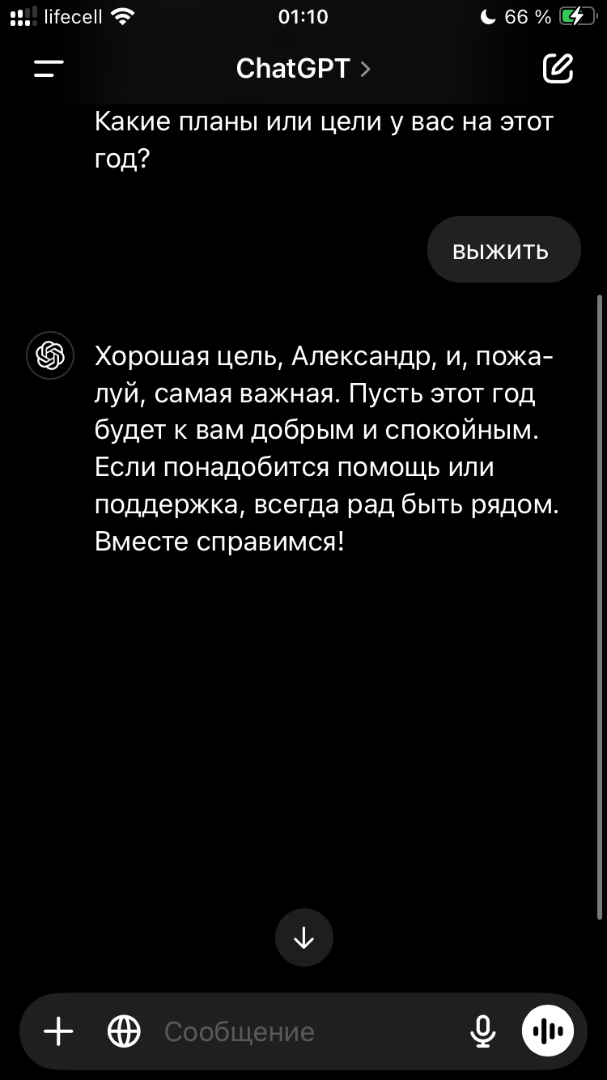Screen dimensions: 607x1080
Task: Start a new chat
Action: pyautogui.click(x=557, y=68)
